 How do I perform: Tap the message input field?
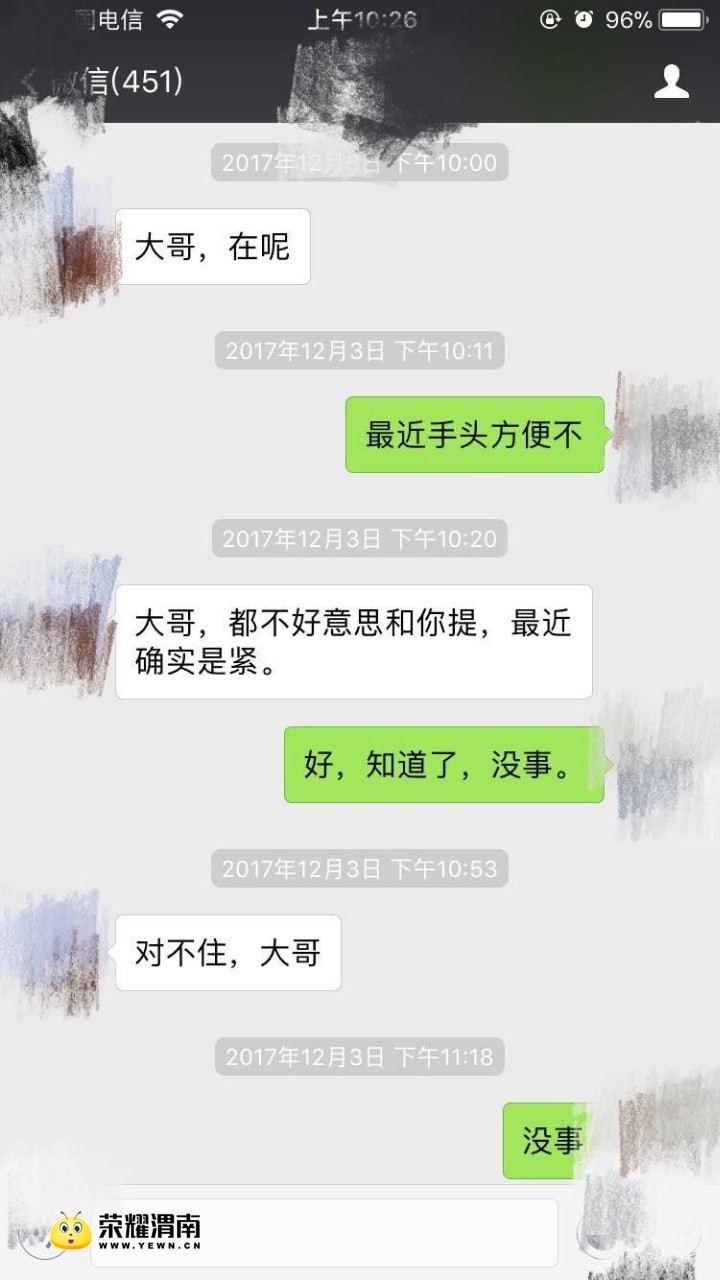point(380,1232)
